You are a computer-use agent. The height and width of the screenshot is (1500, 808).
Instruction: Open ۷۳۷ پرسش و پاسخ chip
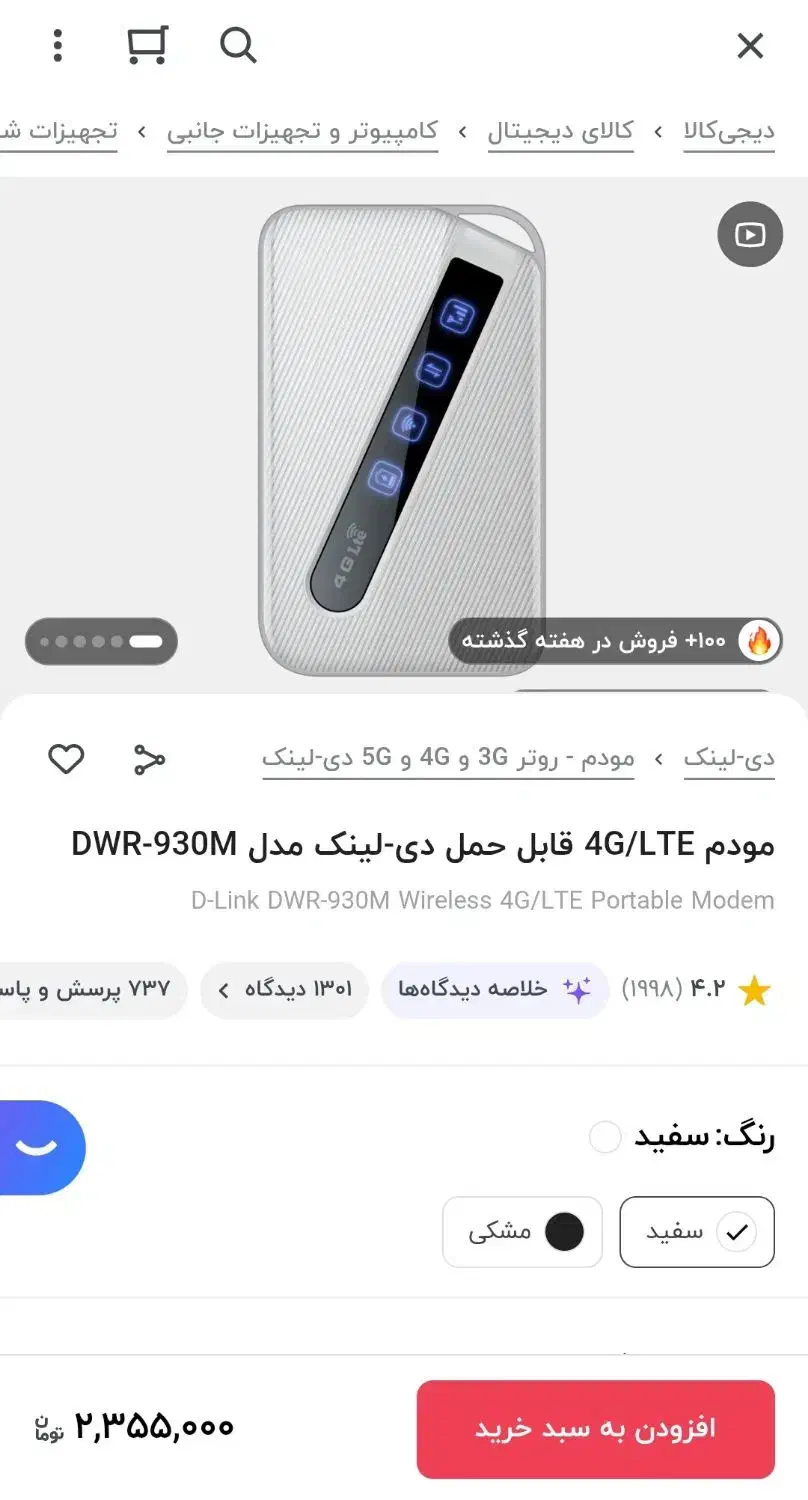click(x=93, y=990)
